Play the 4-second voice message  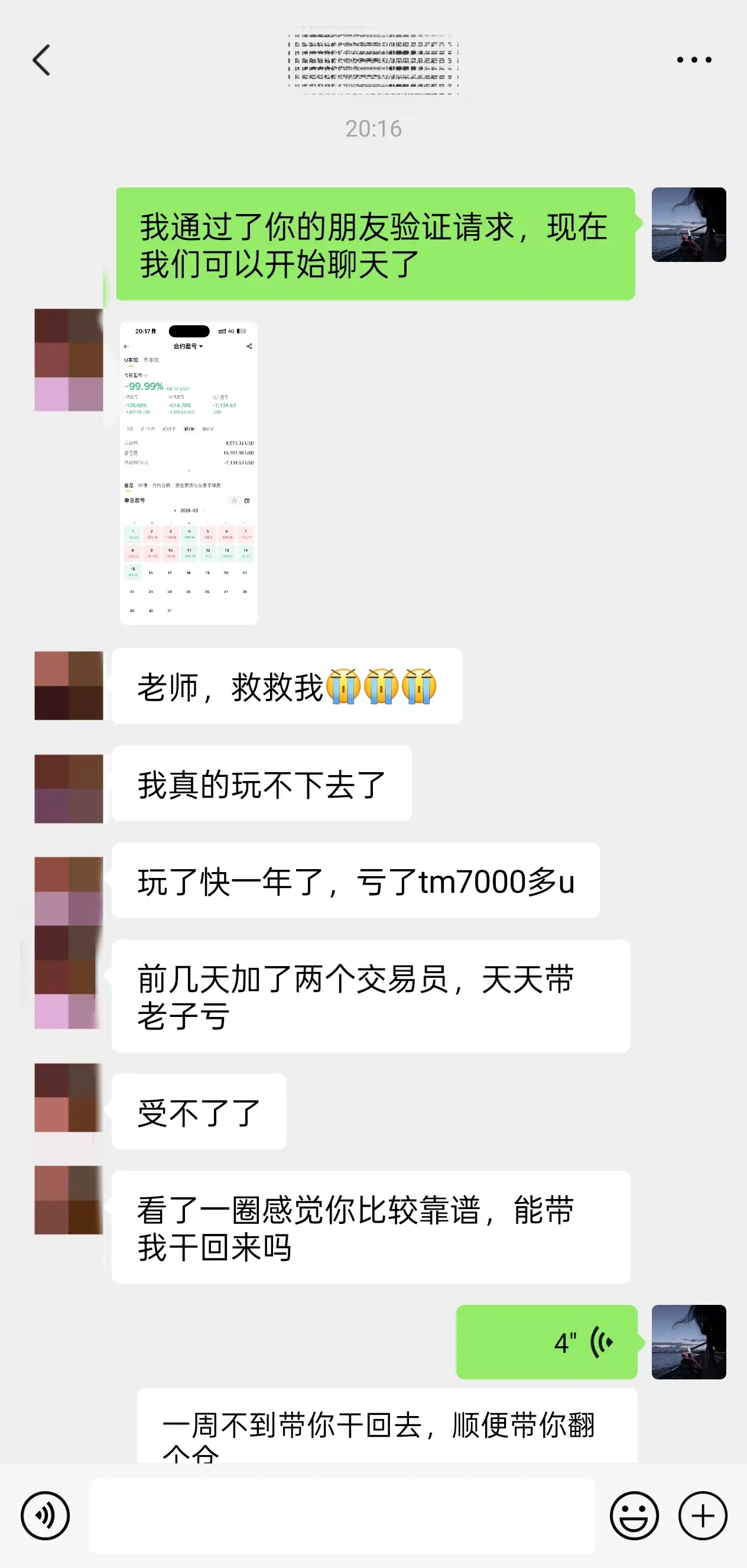(x=546, y=1343)
